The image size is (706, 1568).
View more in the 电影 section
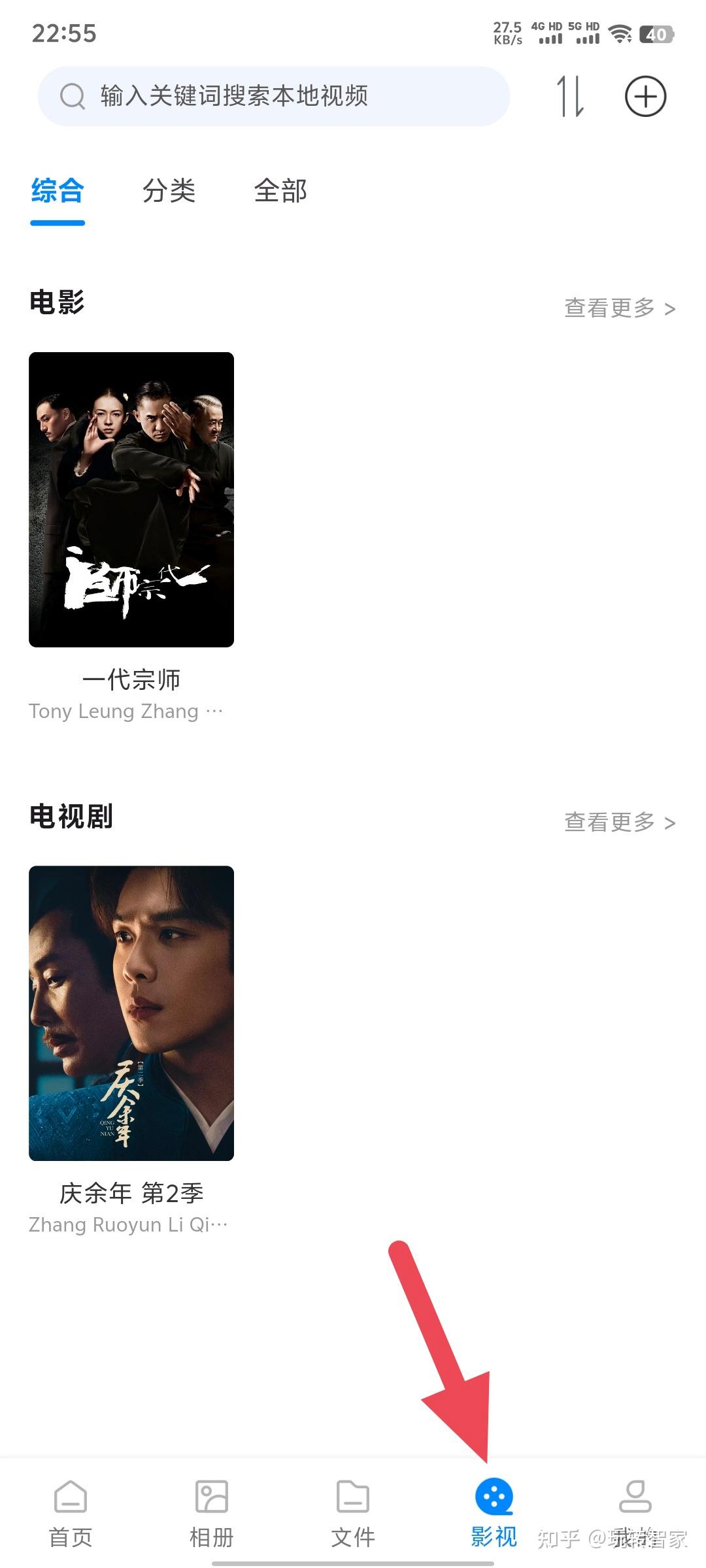[619, 308]
